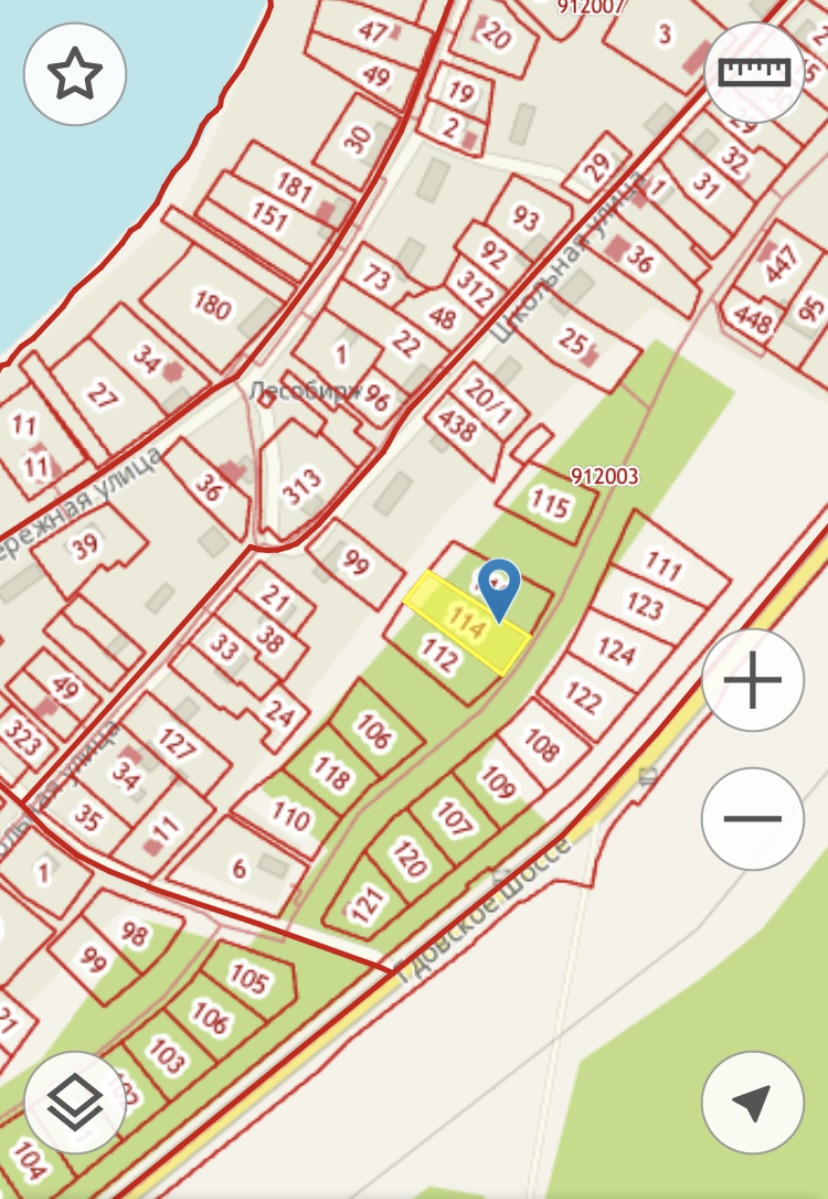Screen dimensions: 828x1199
Task: Zoom out with the minus button
Action: coord(753,818)
